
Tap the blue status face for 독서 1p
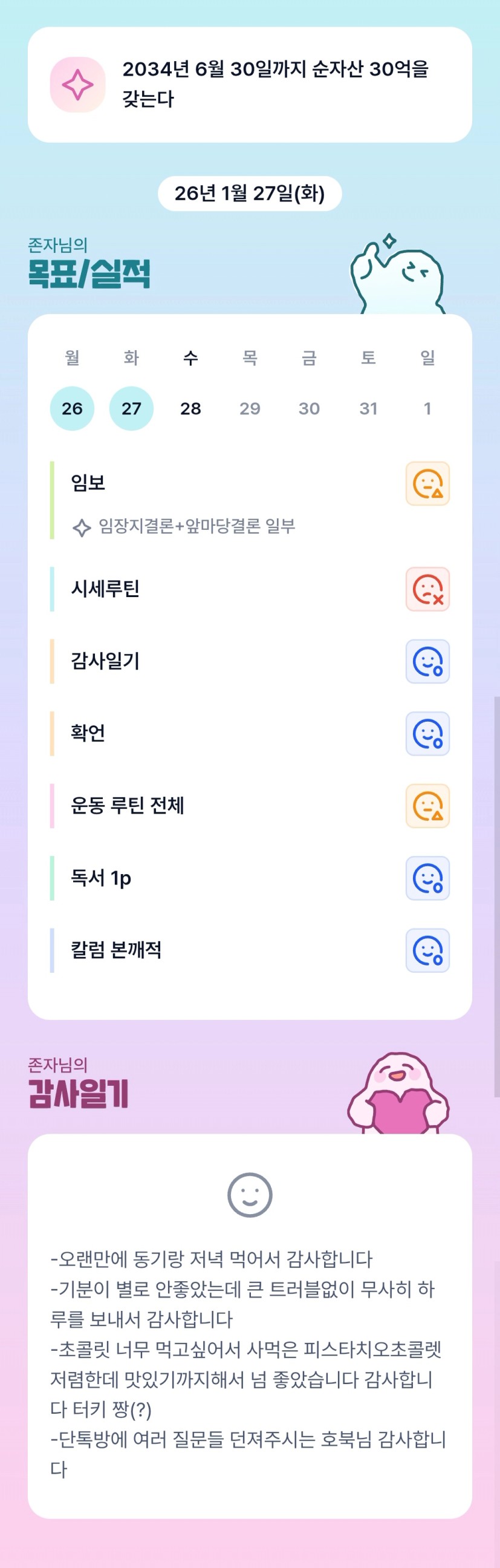pos(427,878)
